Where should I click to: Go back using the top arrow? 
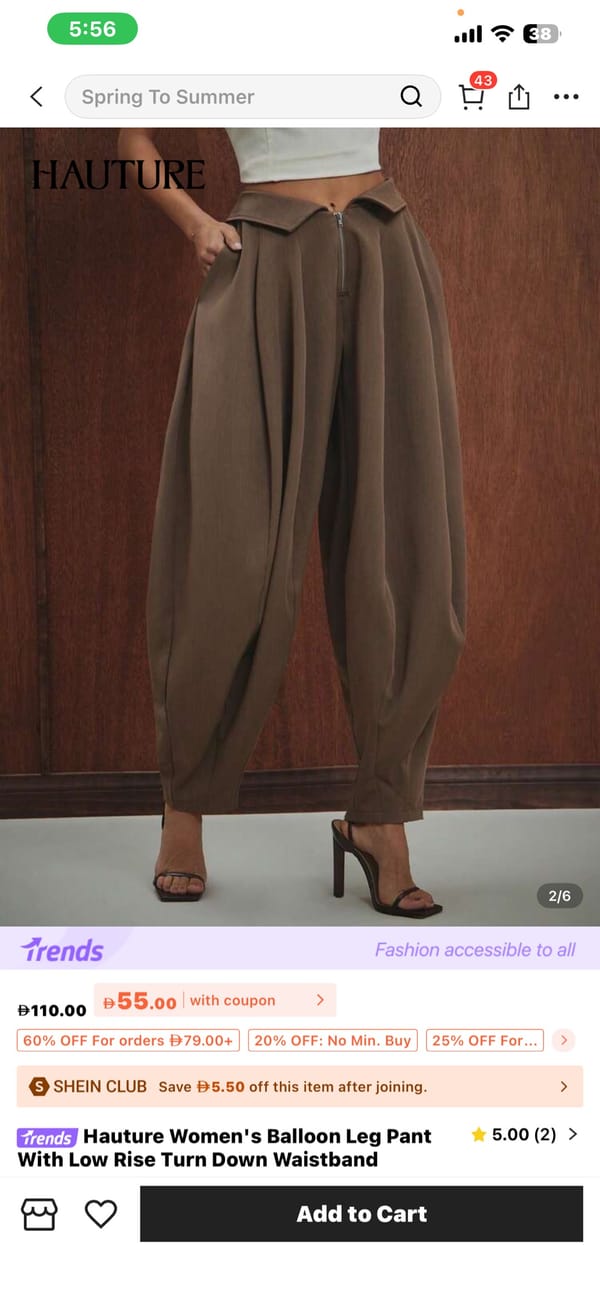coord(37,97)
